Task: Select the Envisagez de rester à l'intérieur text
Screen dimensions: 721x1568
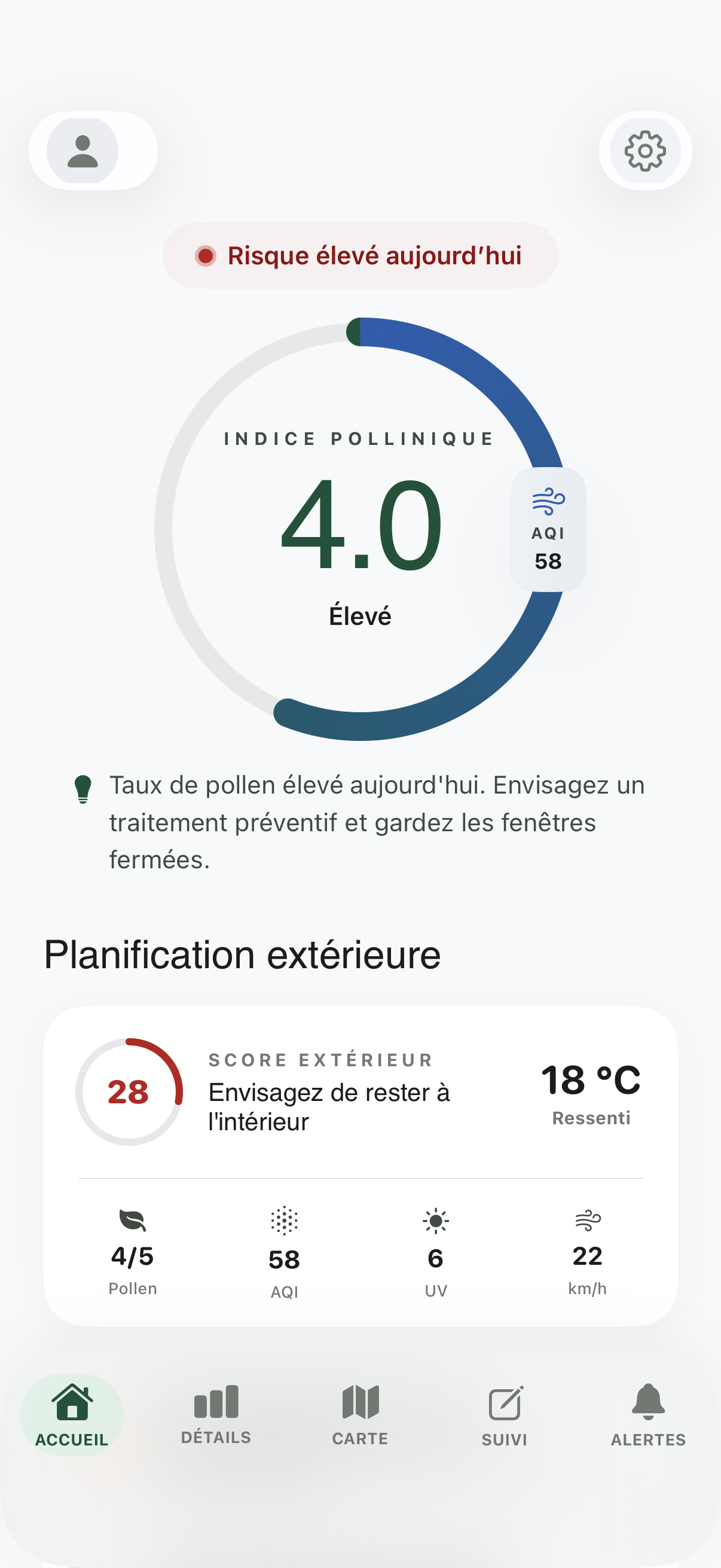Action: pyautogui.click(x=329, y=1108)
